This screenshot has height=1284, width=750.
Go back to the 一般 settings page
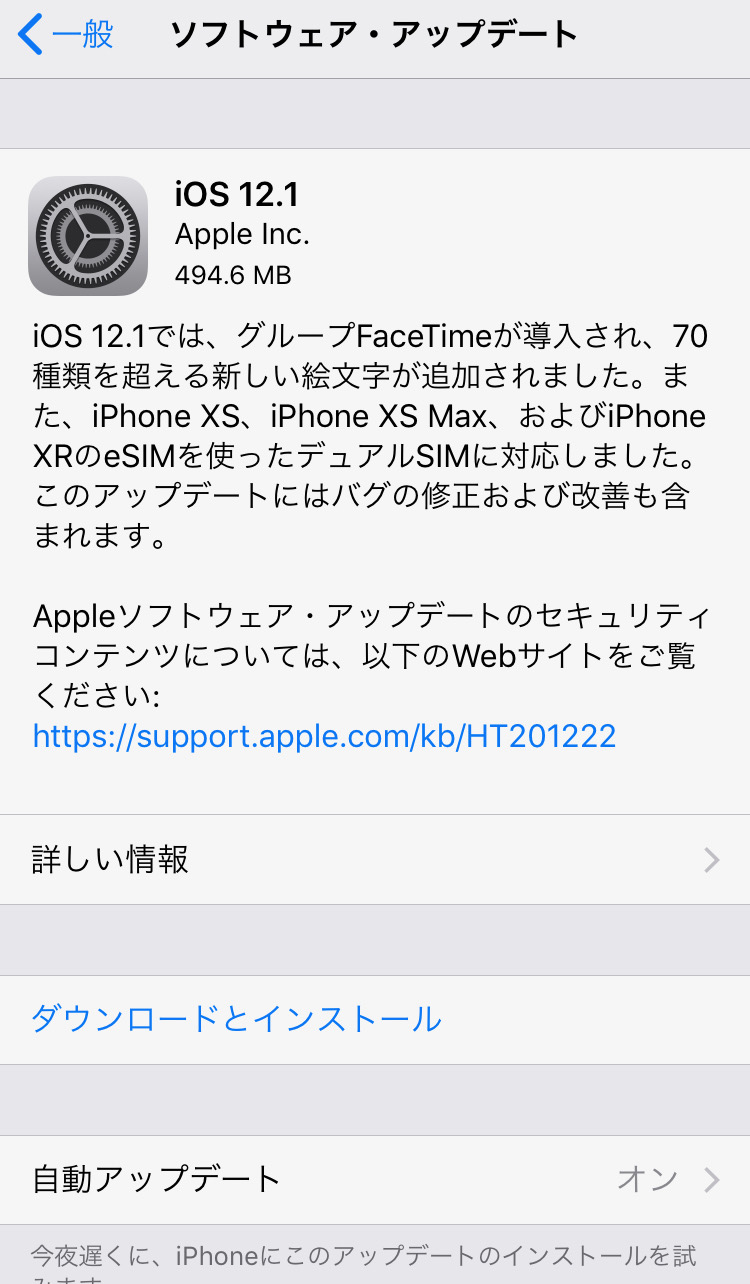(66, 36)
